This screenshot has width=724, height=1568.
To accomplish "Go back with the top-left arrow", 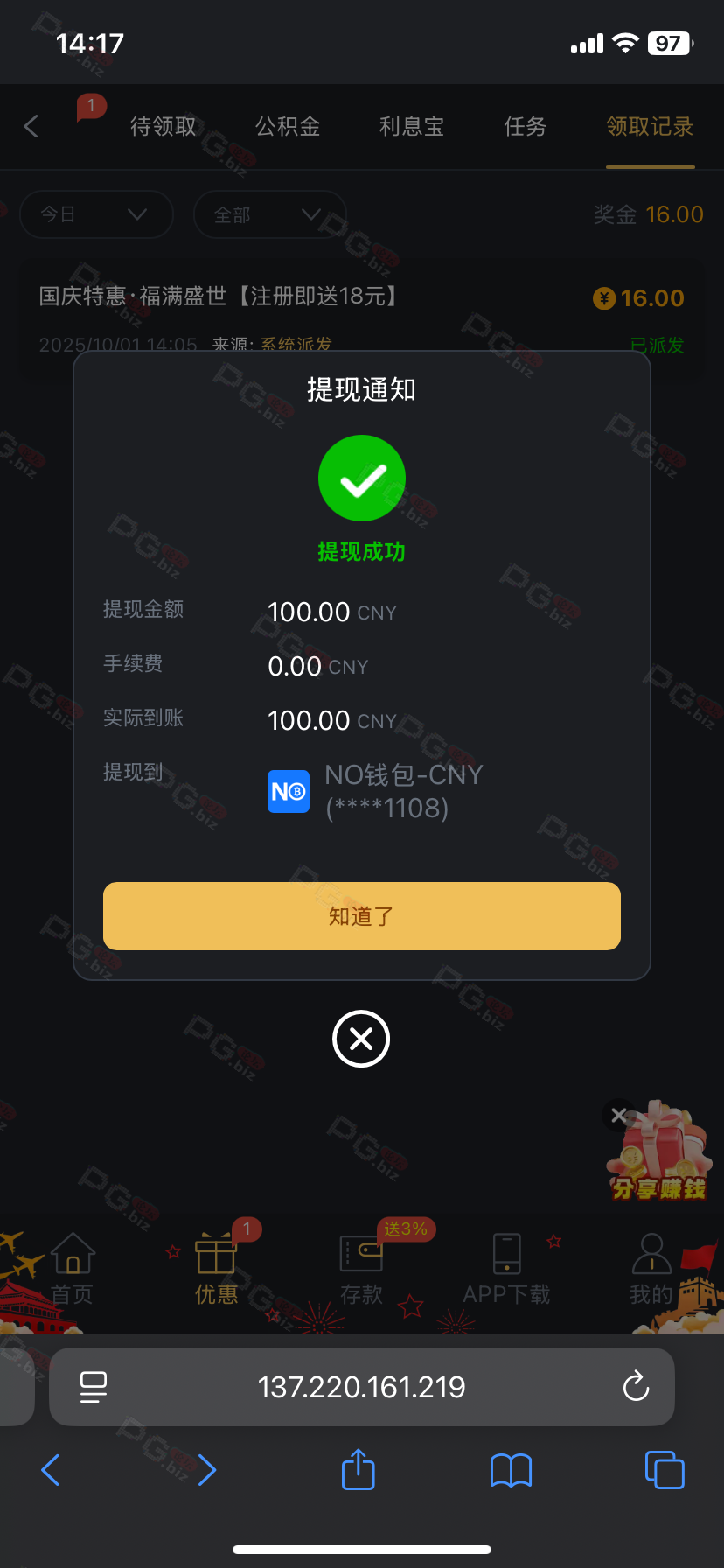I will tap(31, 126).
